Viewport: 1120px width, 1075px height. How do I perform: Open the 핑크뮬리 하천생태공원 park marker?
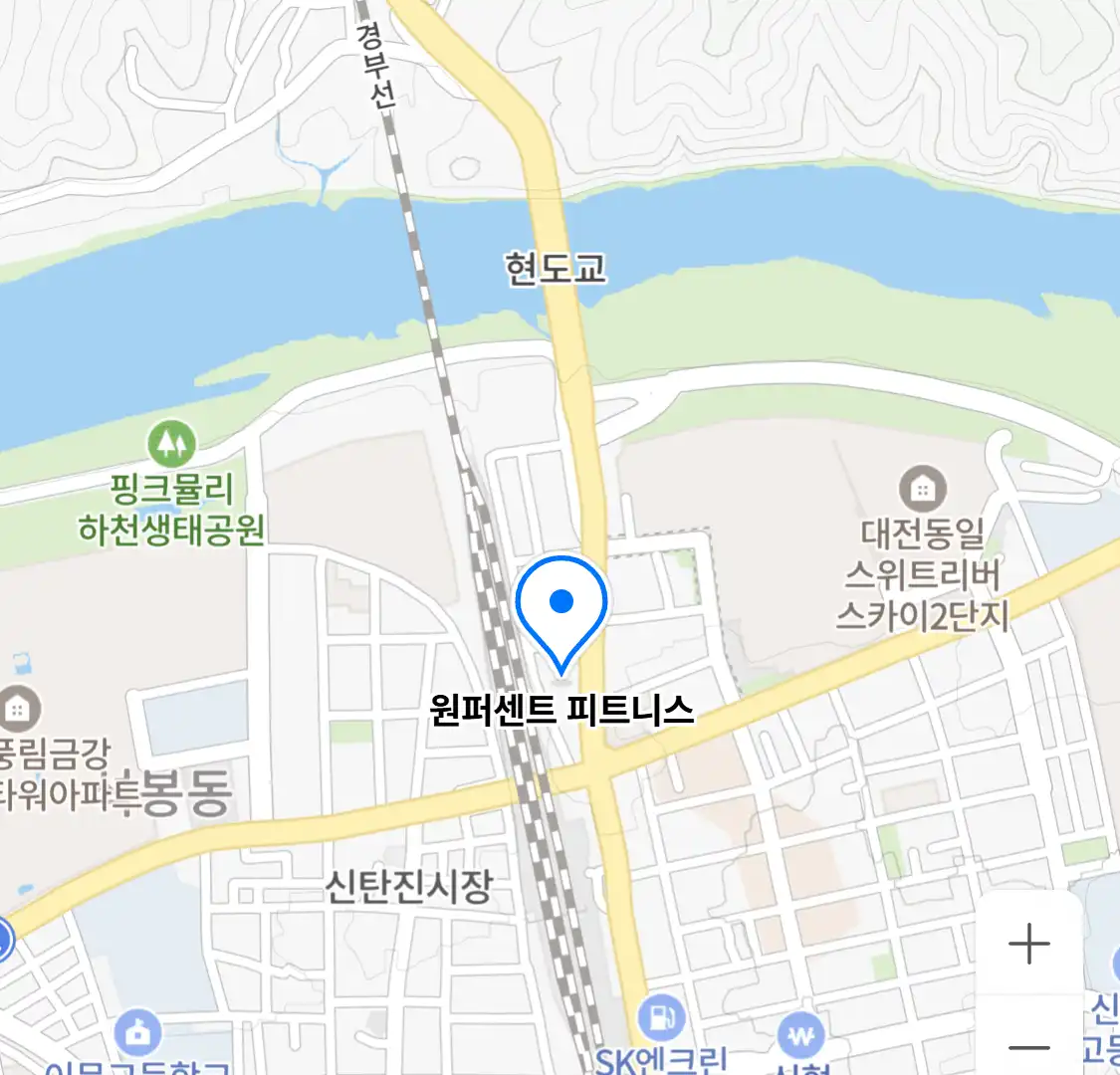tap(171, 442)
